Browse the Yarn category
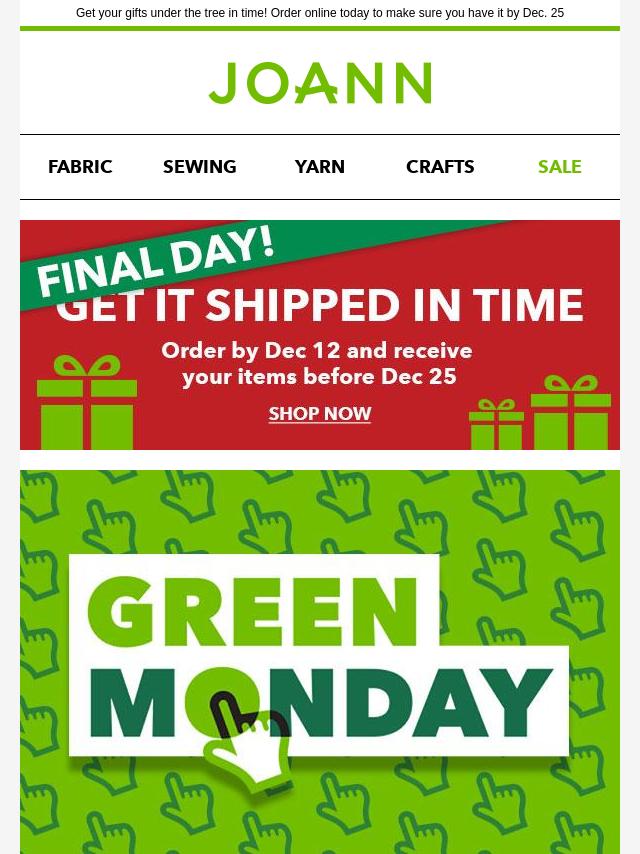The height and width of the screenshot is (854, 640). pyautogui.click(x=320, y=167)
